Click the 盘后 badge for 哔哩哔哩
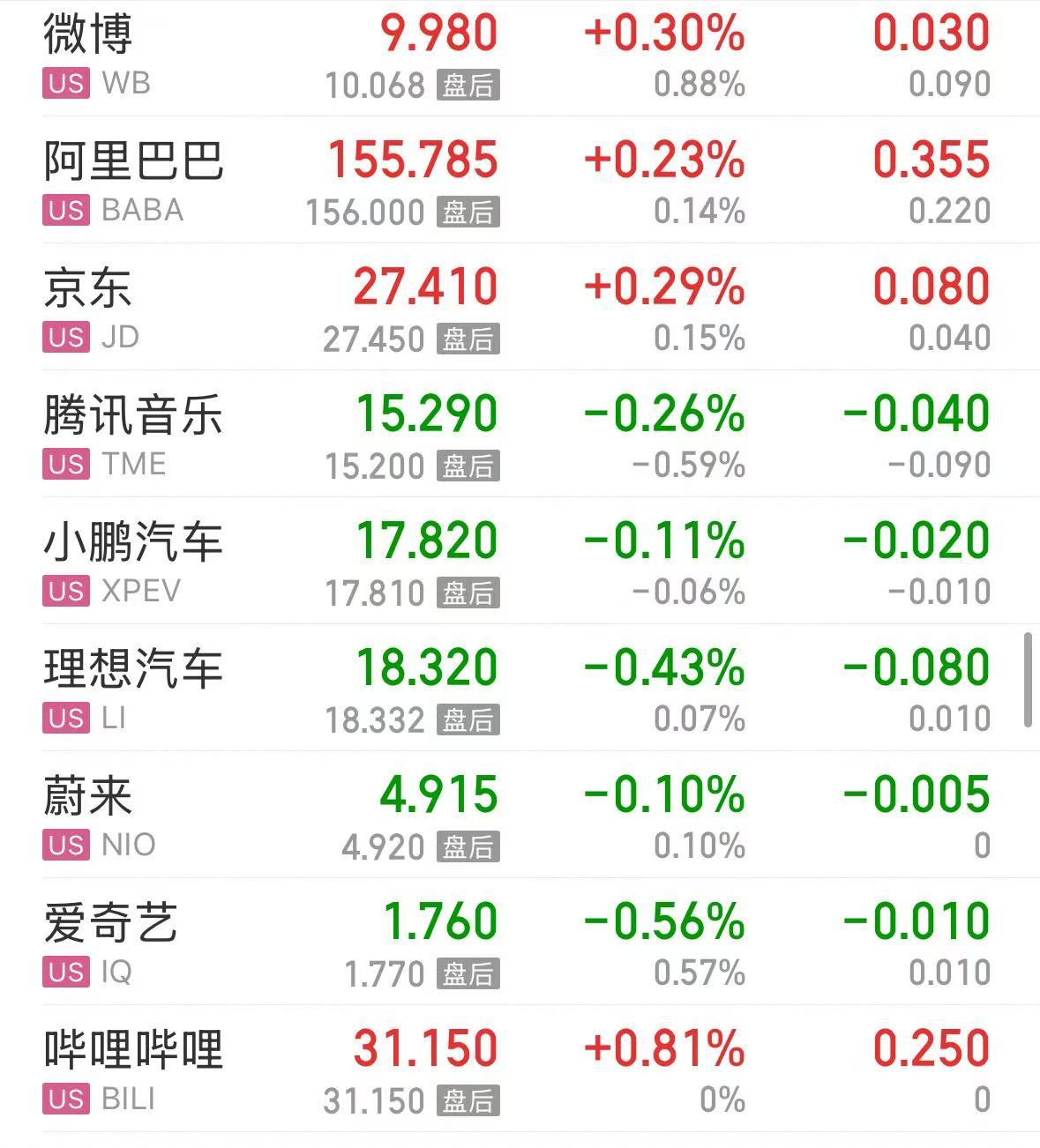The height and width of the screenshot is (1148, 1040). pos(469,1100)
